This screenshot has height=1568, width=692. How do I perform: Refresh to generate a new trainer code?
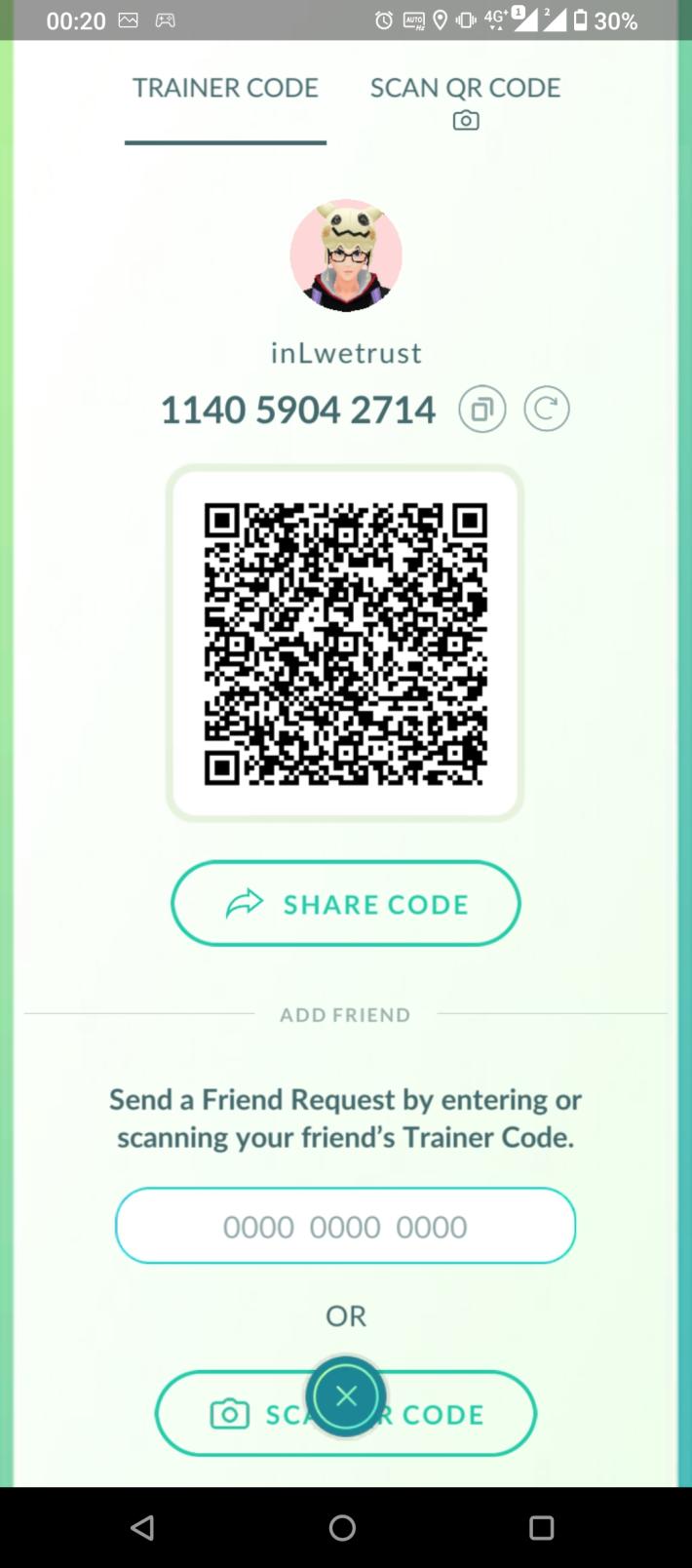tap(547, 410)
